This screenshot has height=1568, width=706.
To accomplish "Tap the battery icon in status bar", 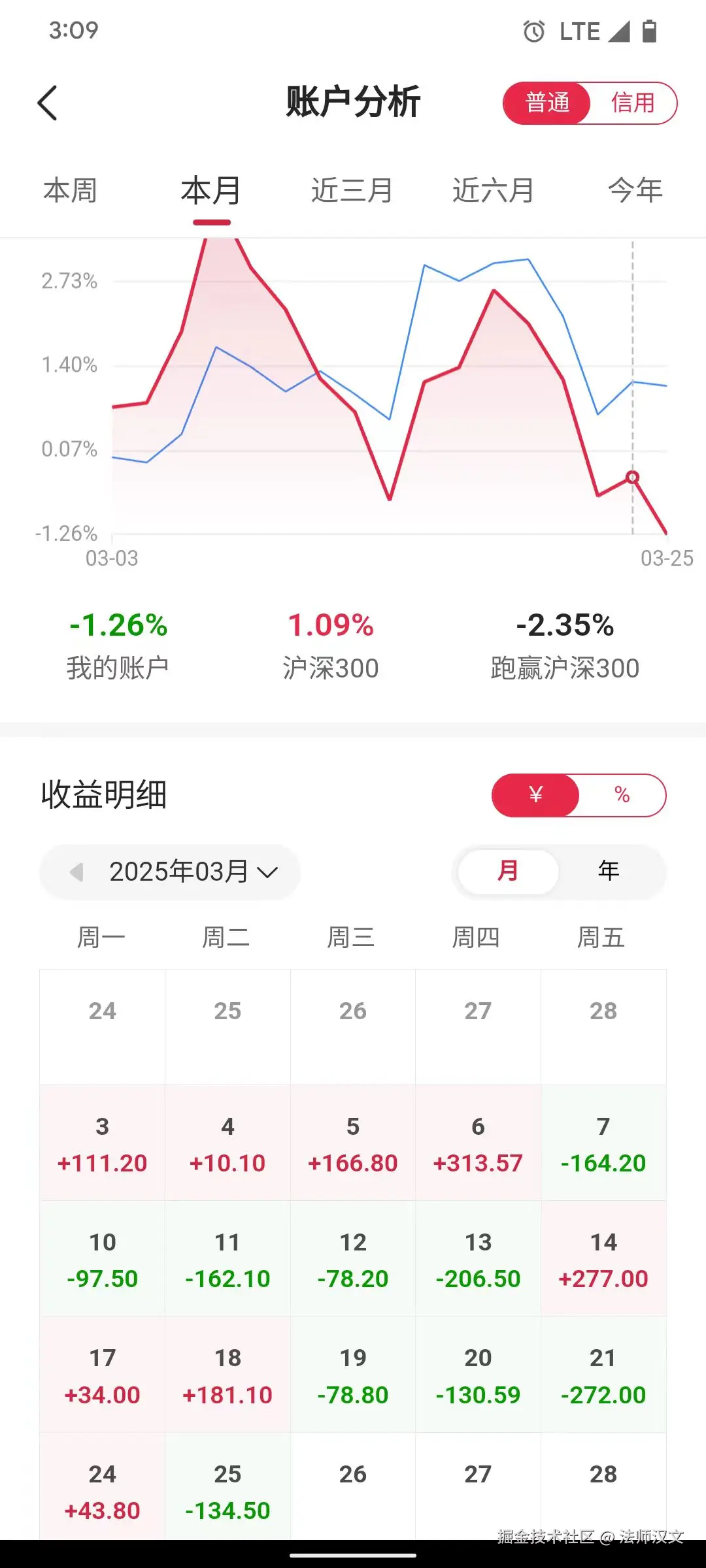I will pyautogui.click(x=649, y=31).
